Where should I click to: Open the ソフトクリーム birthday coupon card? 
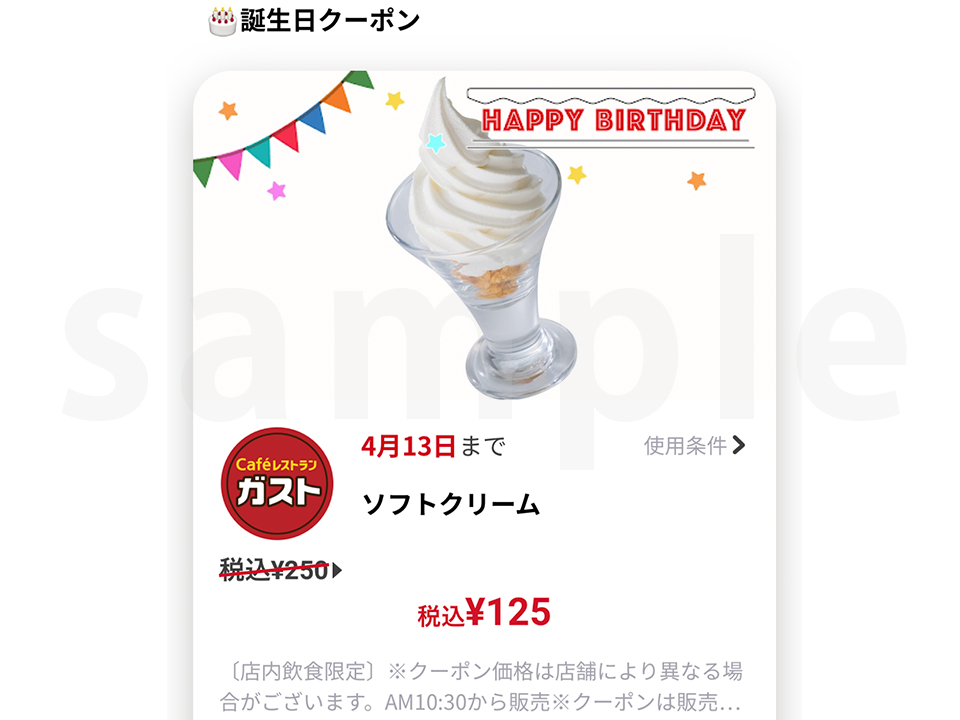click(x=450, y=505)
